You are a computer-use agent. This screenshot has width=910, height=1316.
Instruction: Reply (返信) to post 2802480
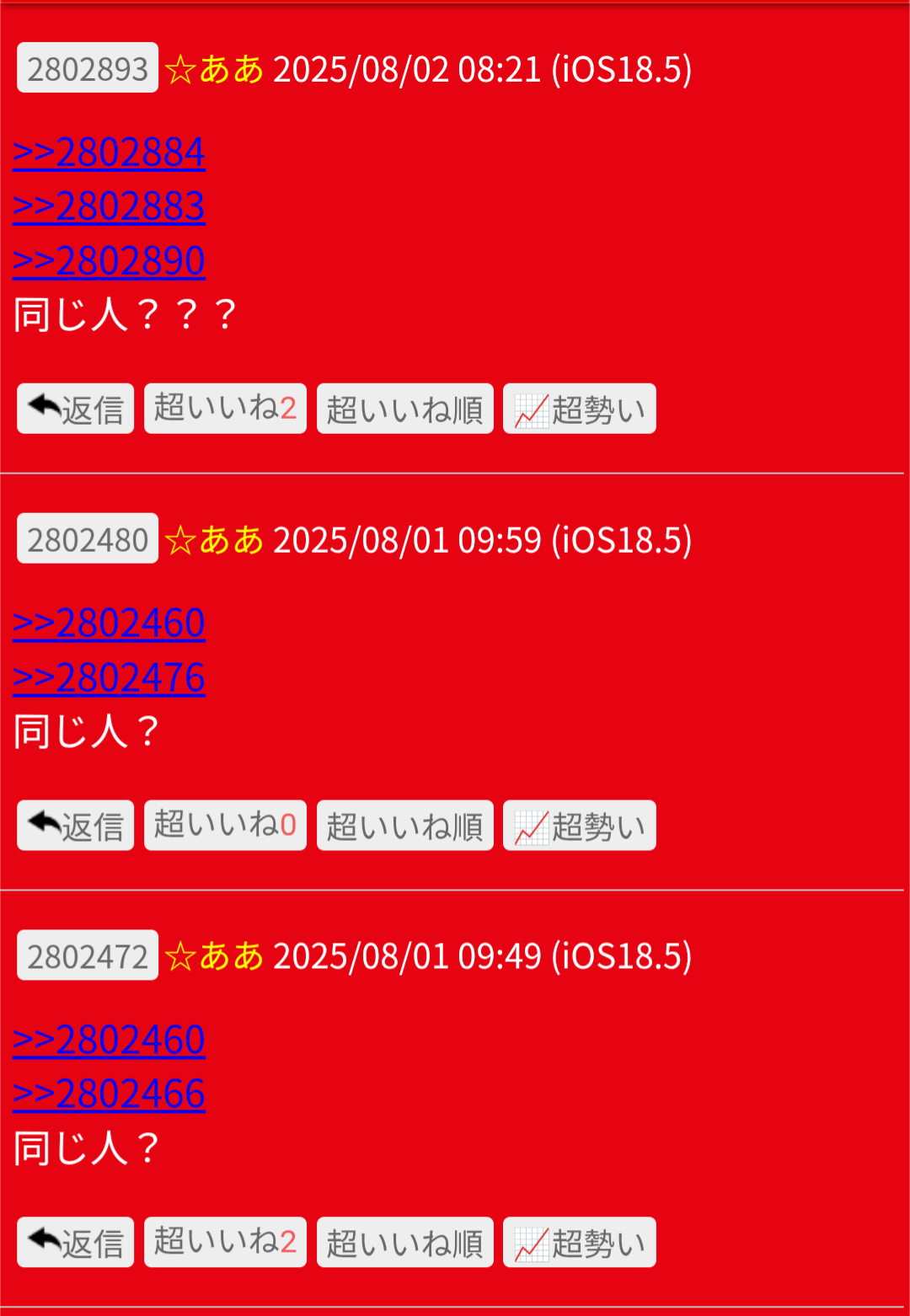pyautogui.click(x=76, y=826)
